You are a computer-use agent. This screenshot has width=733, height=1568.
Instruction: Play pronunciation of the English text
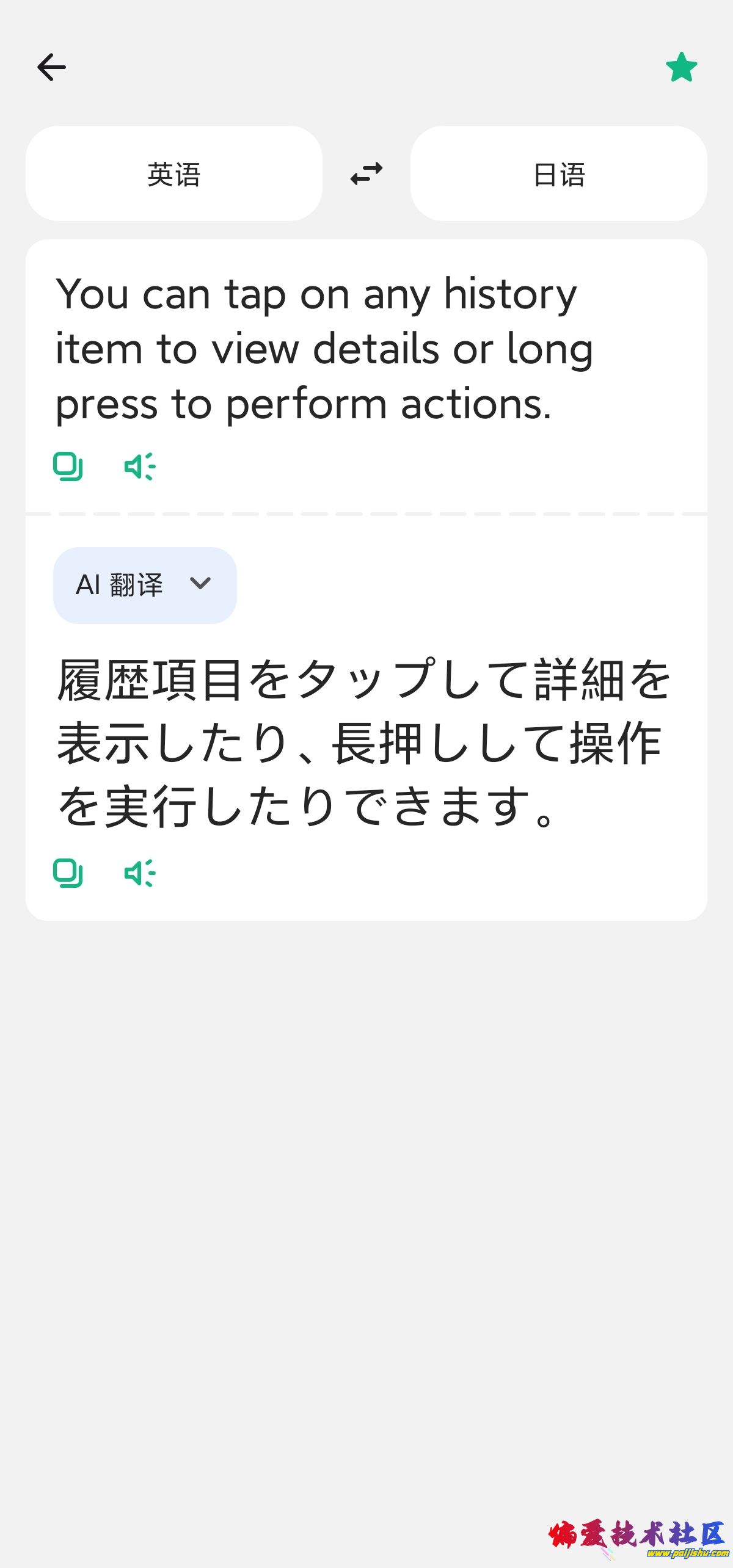coord(139,467)
